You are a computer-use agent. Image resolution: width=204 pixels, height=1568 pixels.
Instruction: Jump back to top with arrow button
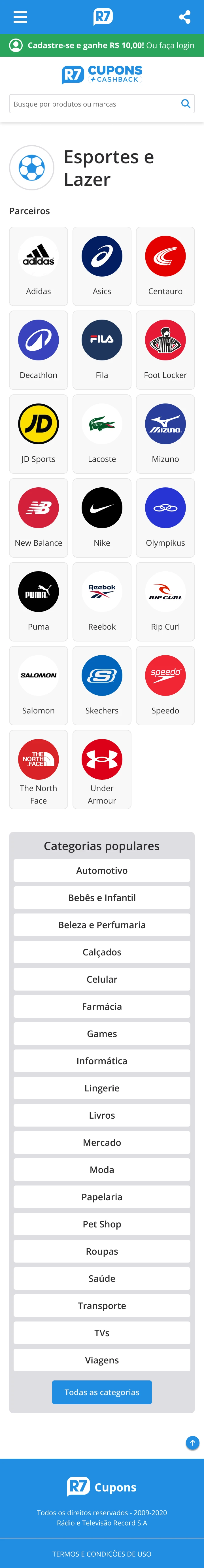(x=192, y=1442)
